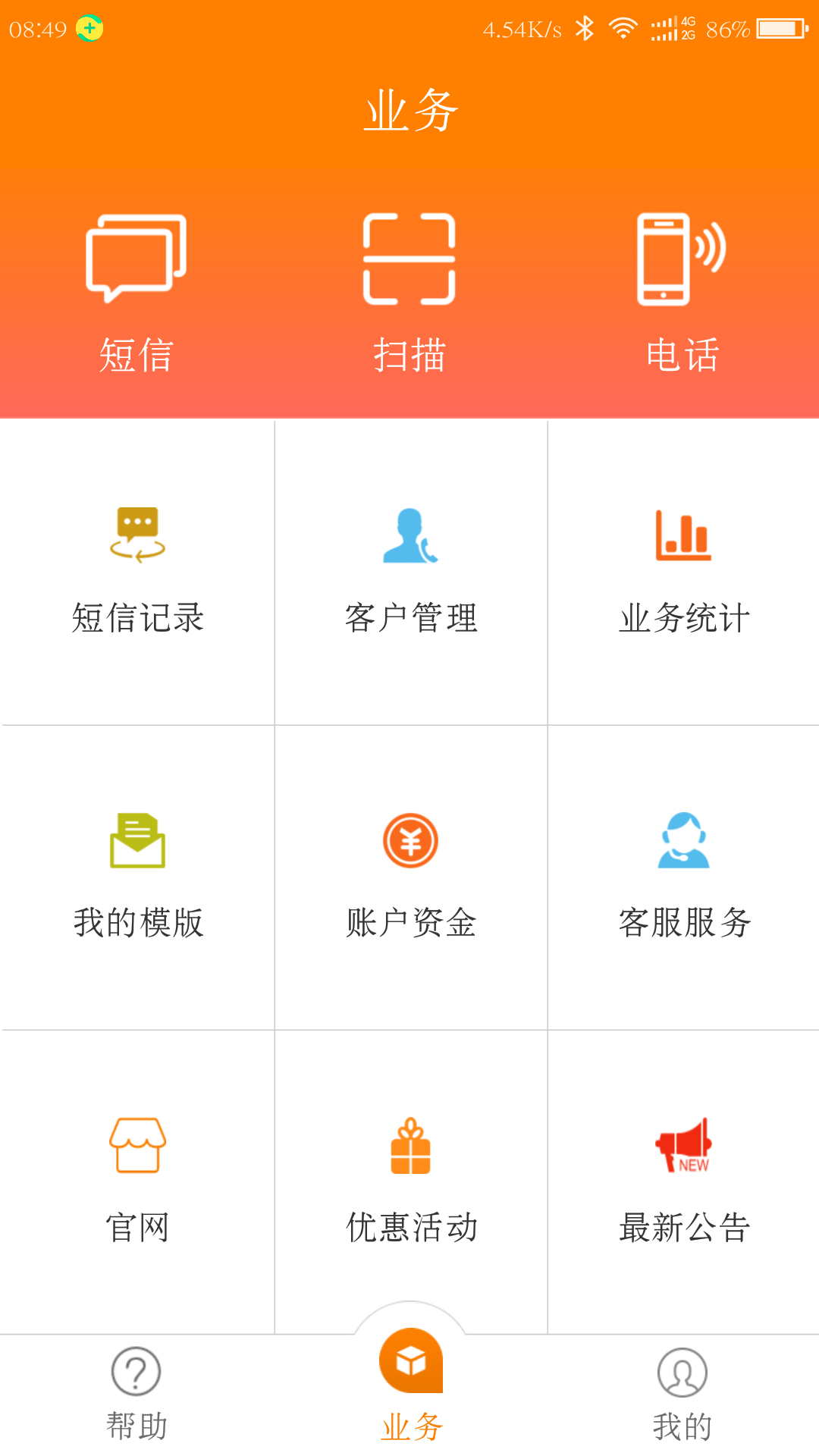The image size is (819, 1456).
Task: Open the 电话 phone function
Action: pos(682,292)
